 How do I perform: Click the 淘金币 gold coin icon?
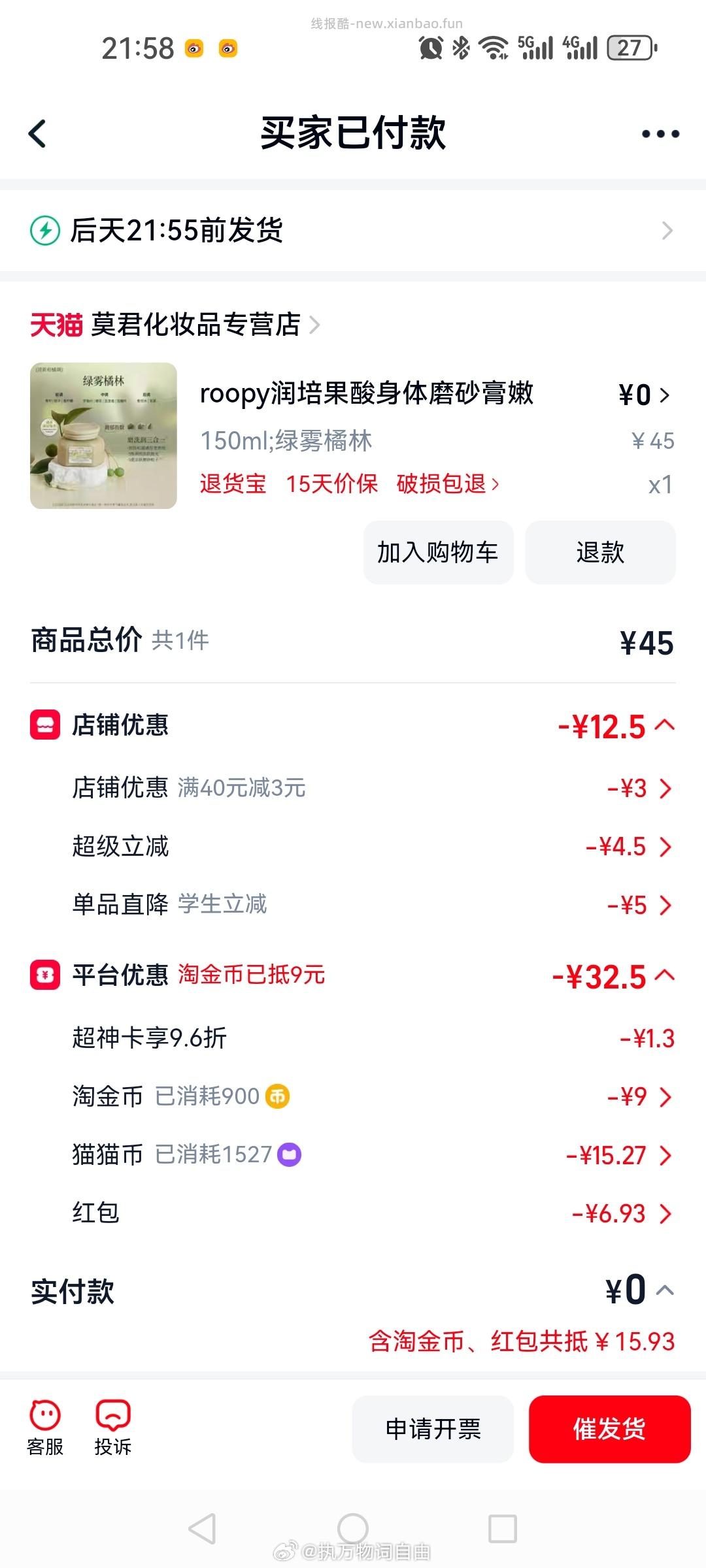click(x=277, y=1096)
